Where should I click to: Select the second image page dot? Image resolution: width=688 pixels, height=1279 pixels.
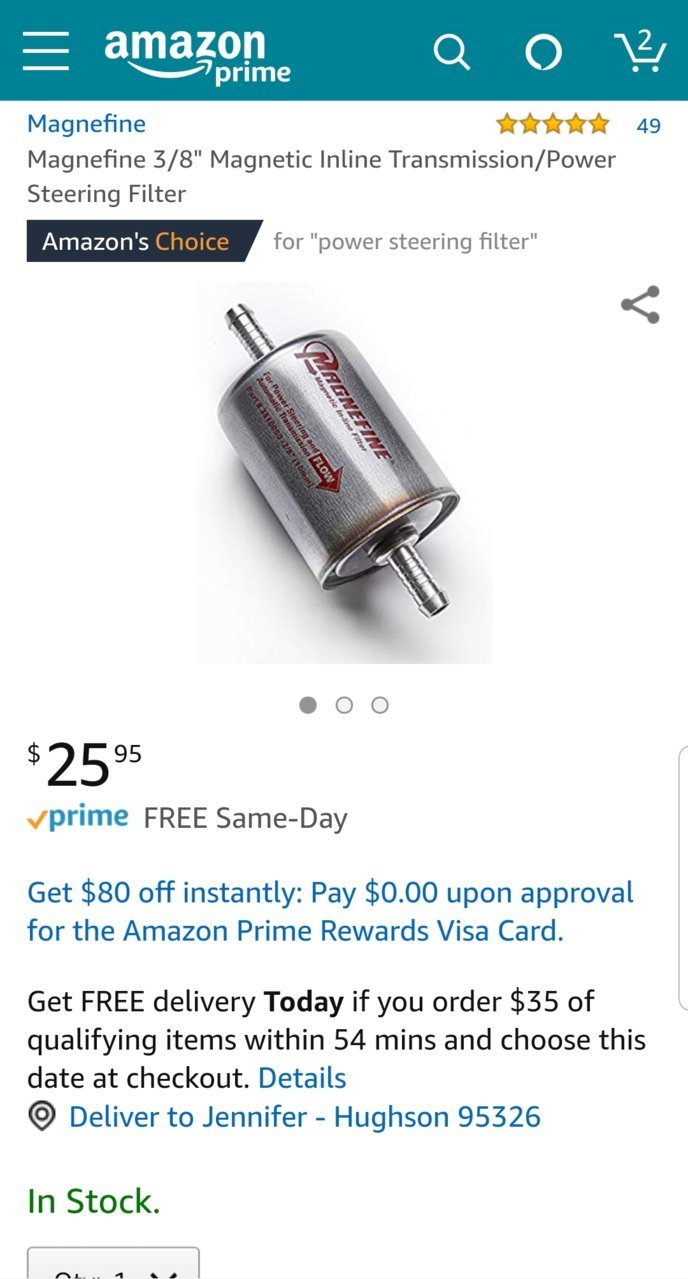[344, 705]
